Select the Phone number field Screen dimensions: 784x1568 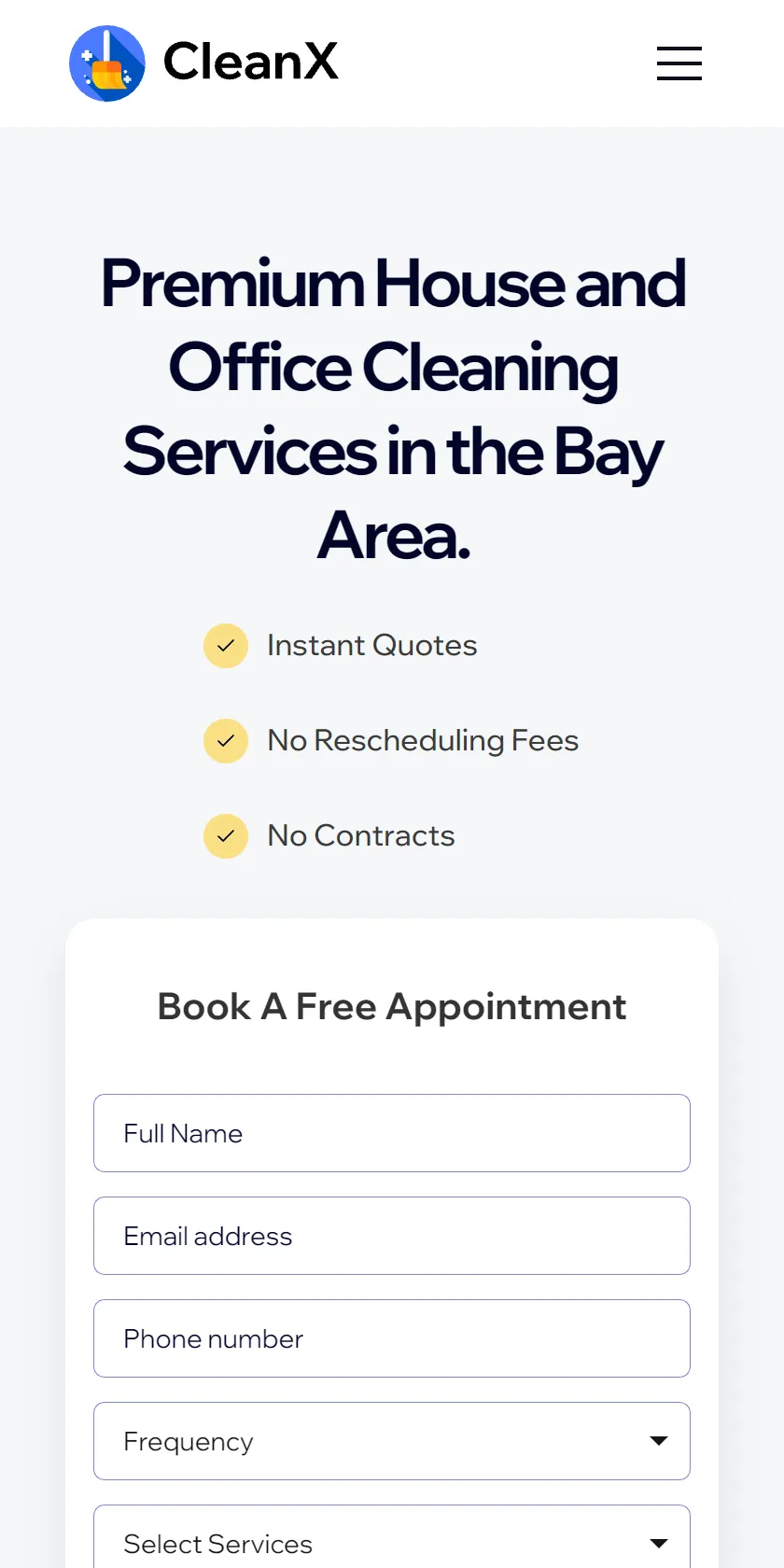[x=392, y=1338]
